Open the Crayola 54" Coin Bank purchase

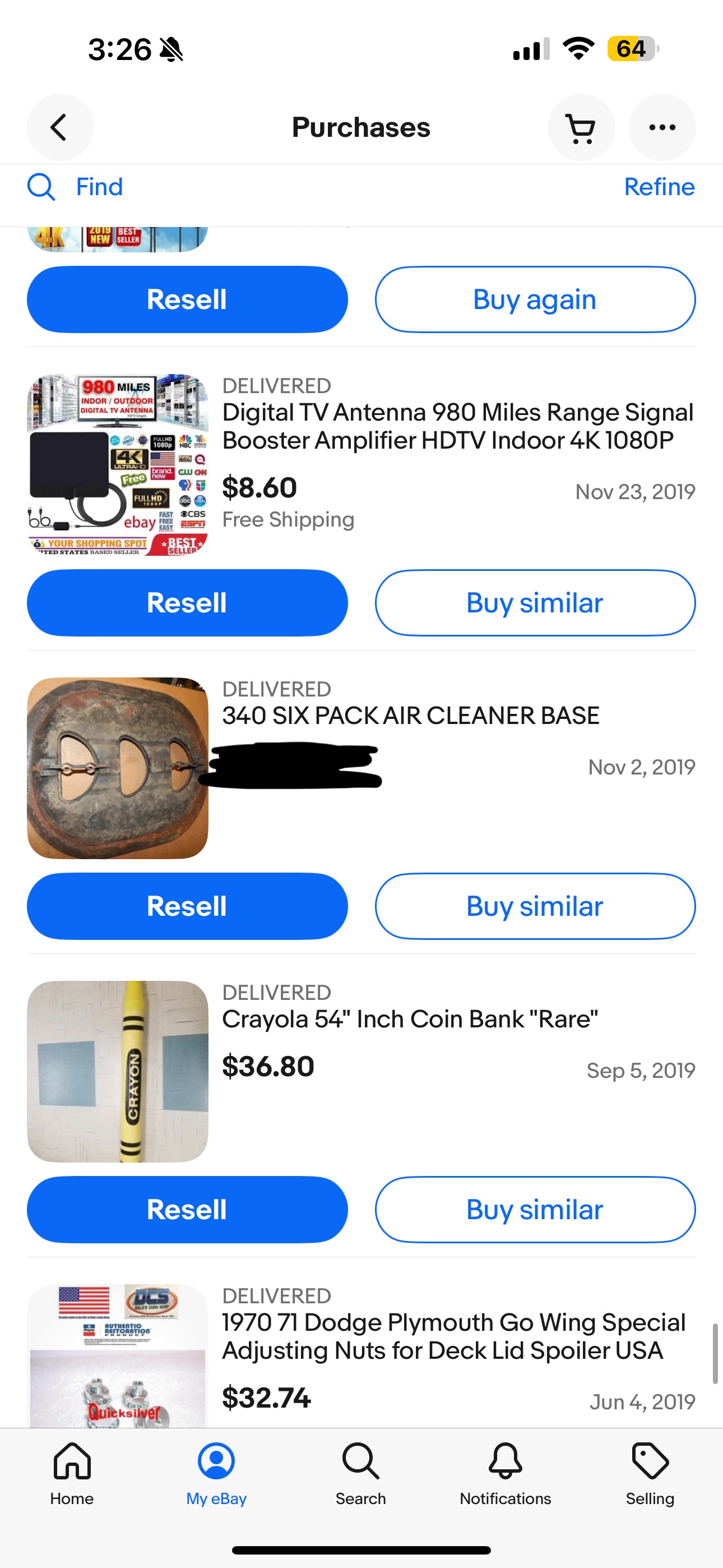tap(410, 1019)
